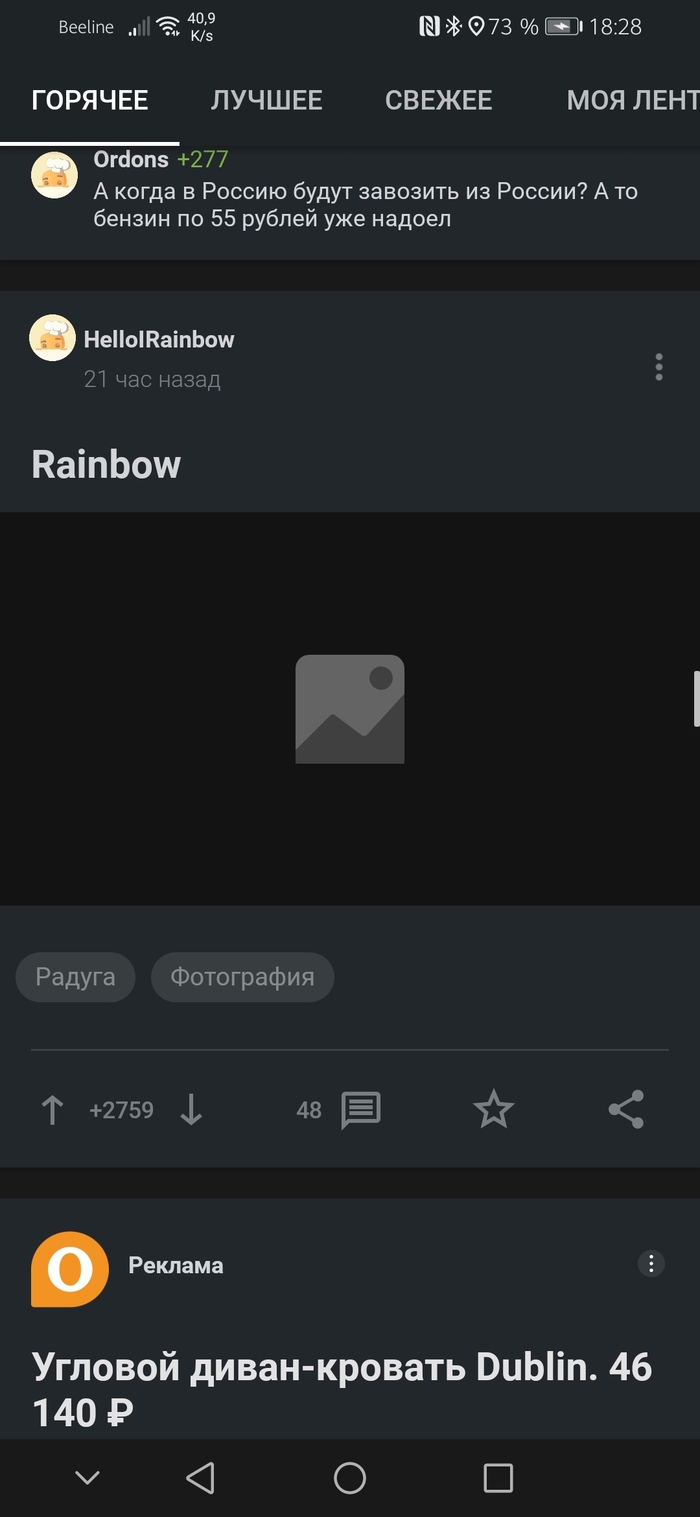Open the Rainbow post image

[x=350, y=709]
